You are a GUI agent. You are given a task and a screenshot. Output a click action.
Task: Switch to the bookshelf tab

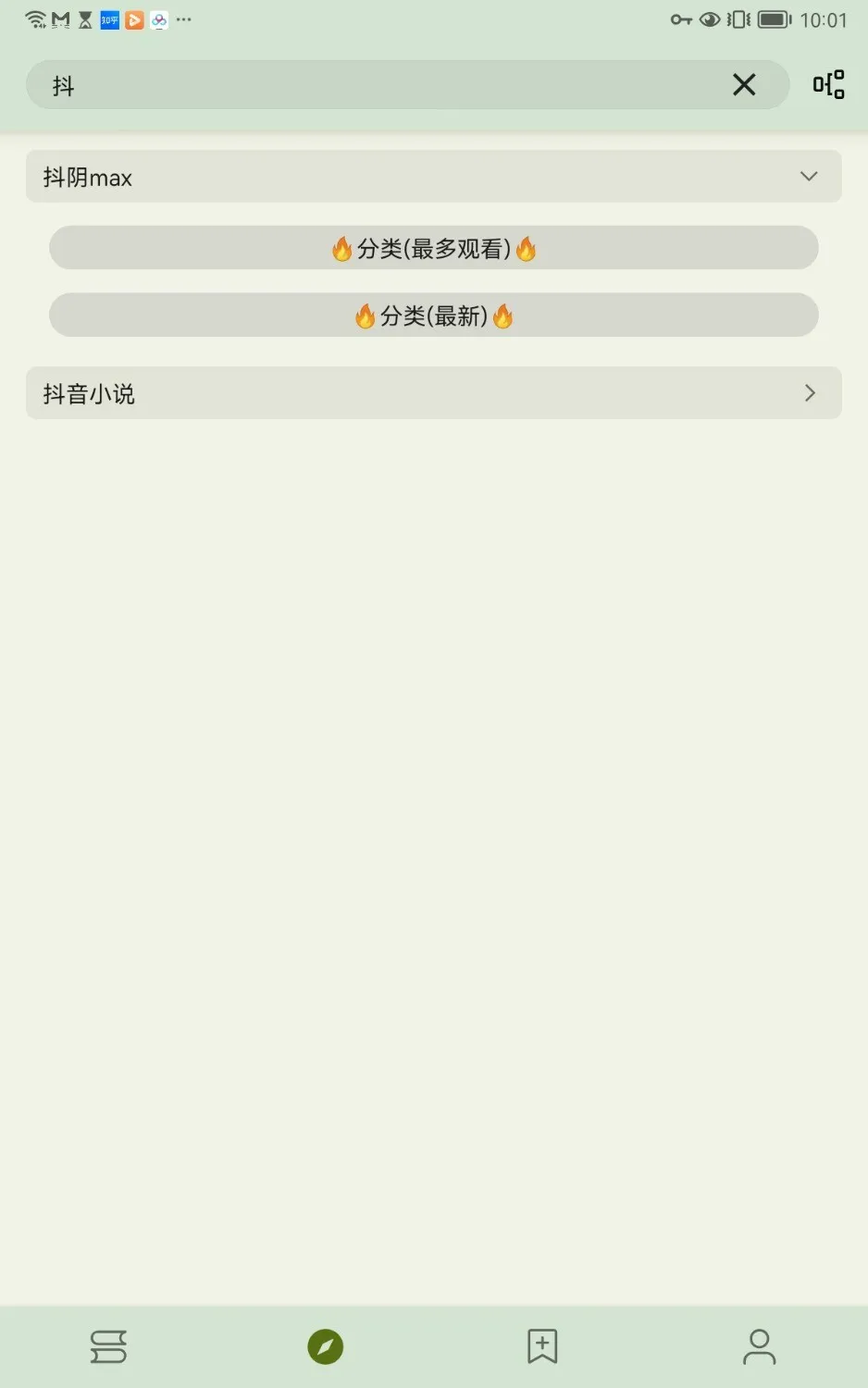pos(108,1346)
